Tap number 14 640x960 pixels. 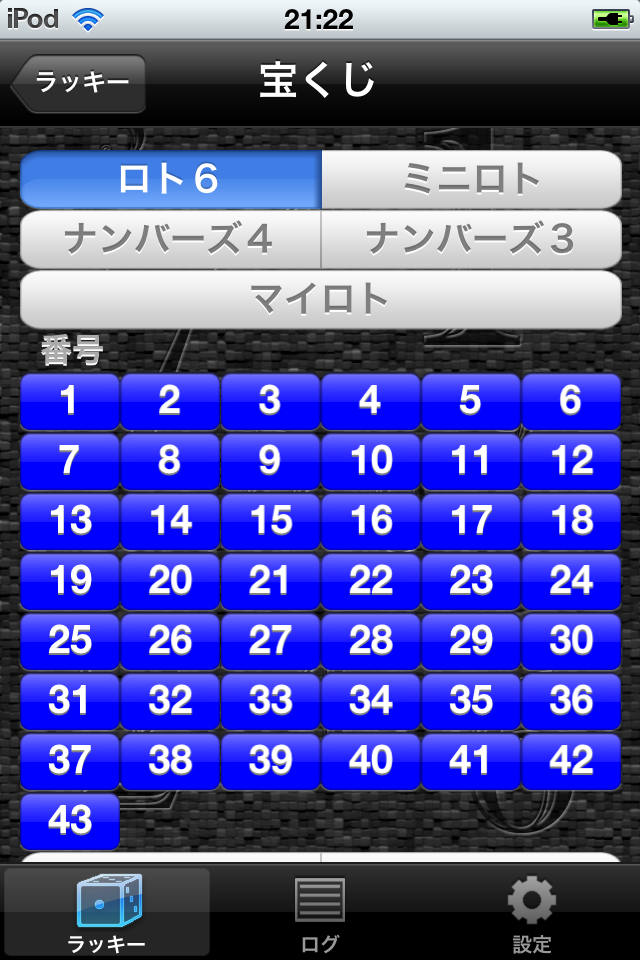pyautogui.click(x=170, y=522)
